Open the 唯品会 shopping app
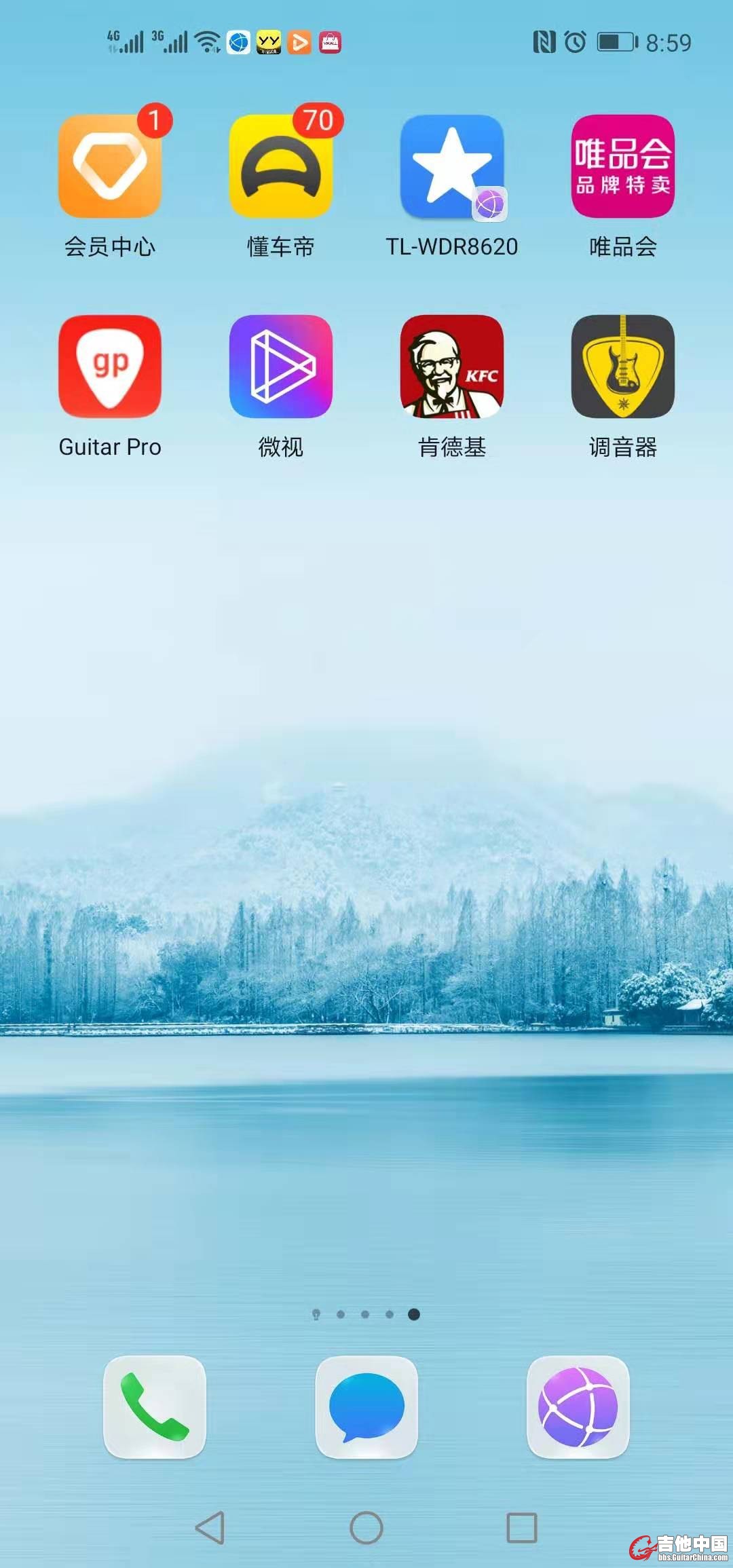Screen dimensions: 733x1568 click(x=622, y=167)
